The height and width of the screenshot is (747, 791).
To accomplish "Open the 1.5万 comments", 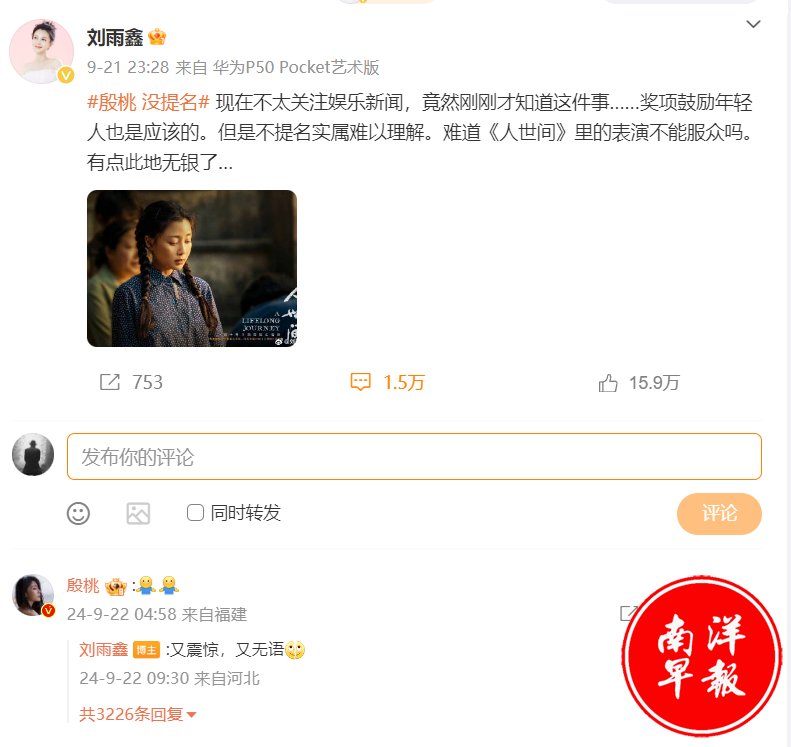I will (387, 382).
